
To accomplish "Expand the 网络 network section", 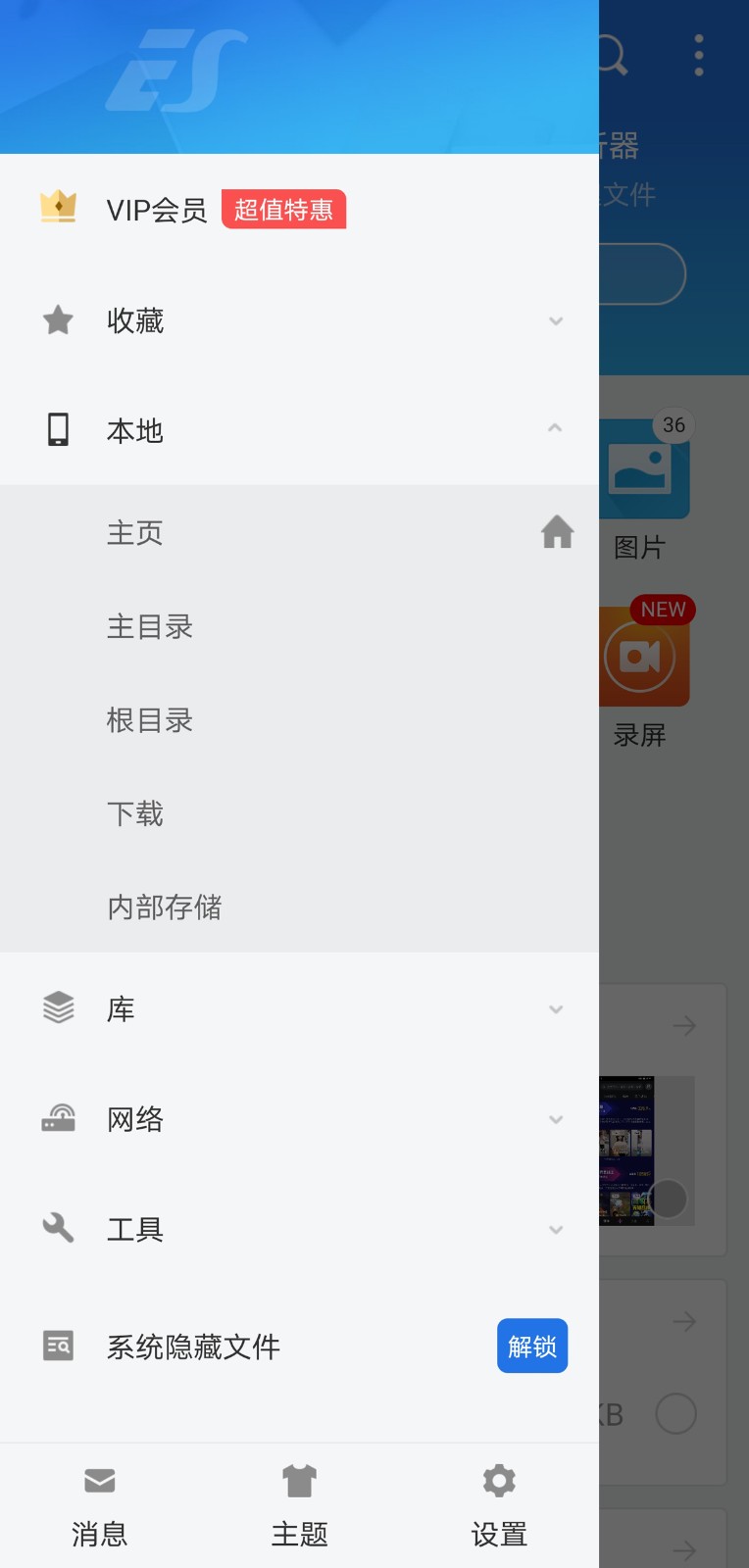I will 299,1119.
